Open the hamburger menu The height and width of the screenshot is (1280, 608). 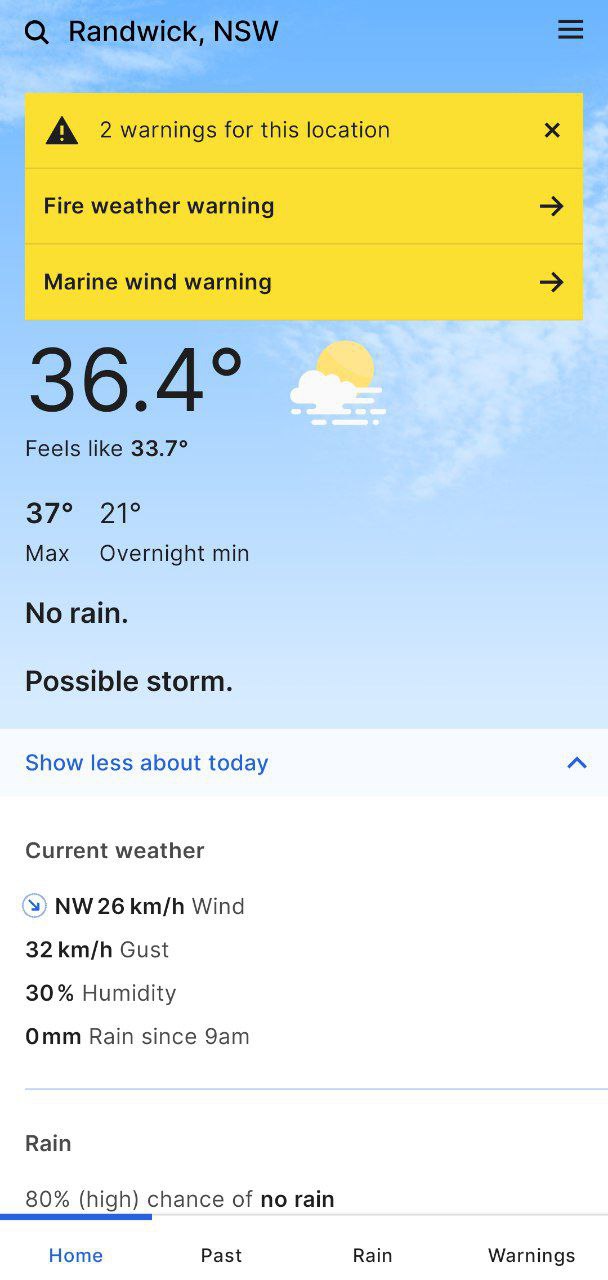570,30
